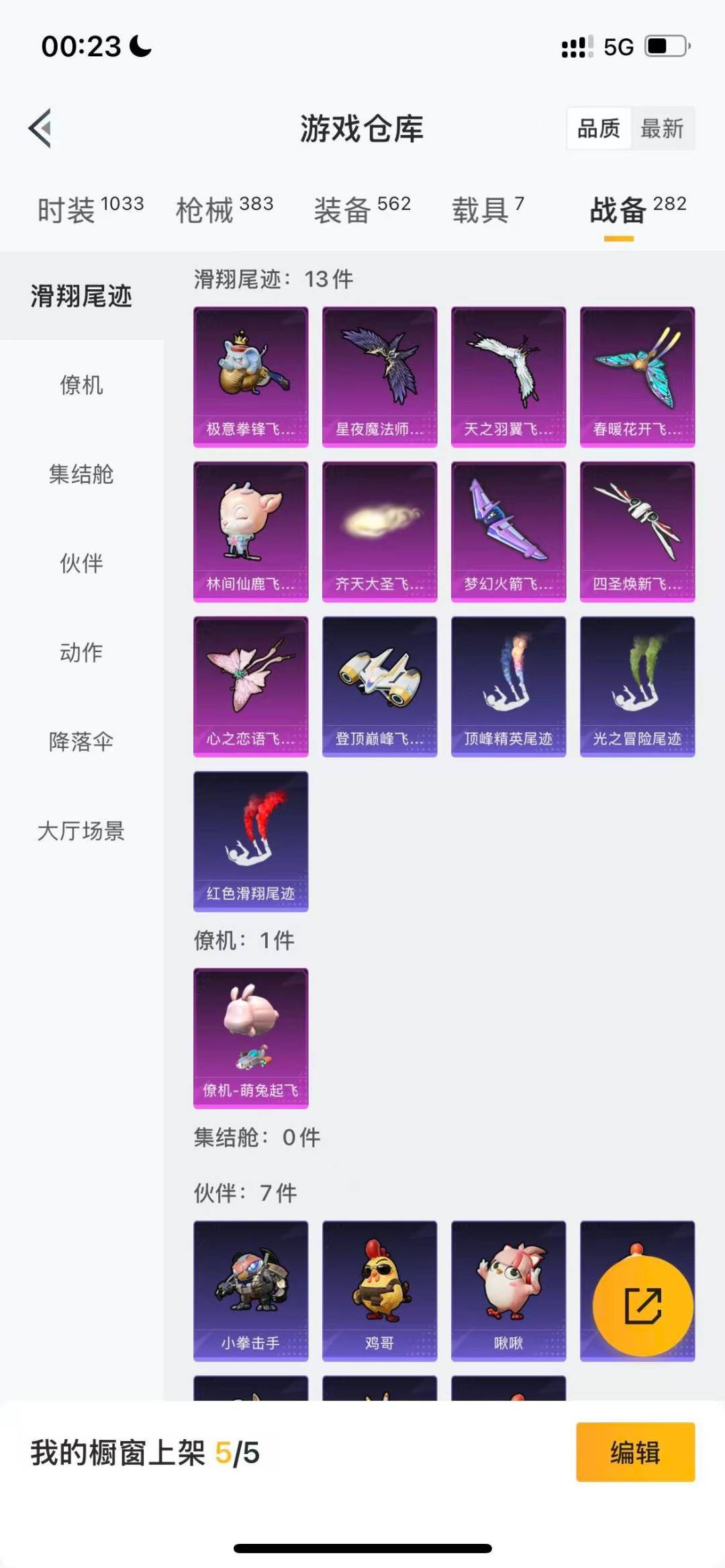This screenshot has height=1568, width=725.
Task: Select the 星夜魔法师 glider trail icon
Action: click(x=379, y=376)
